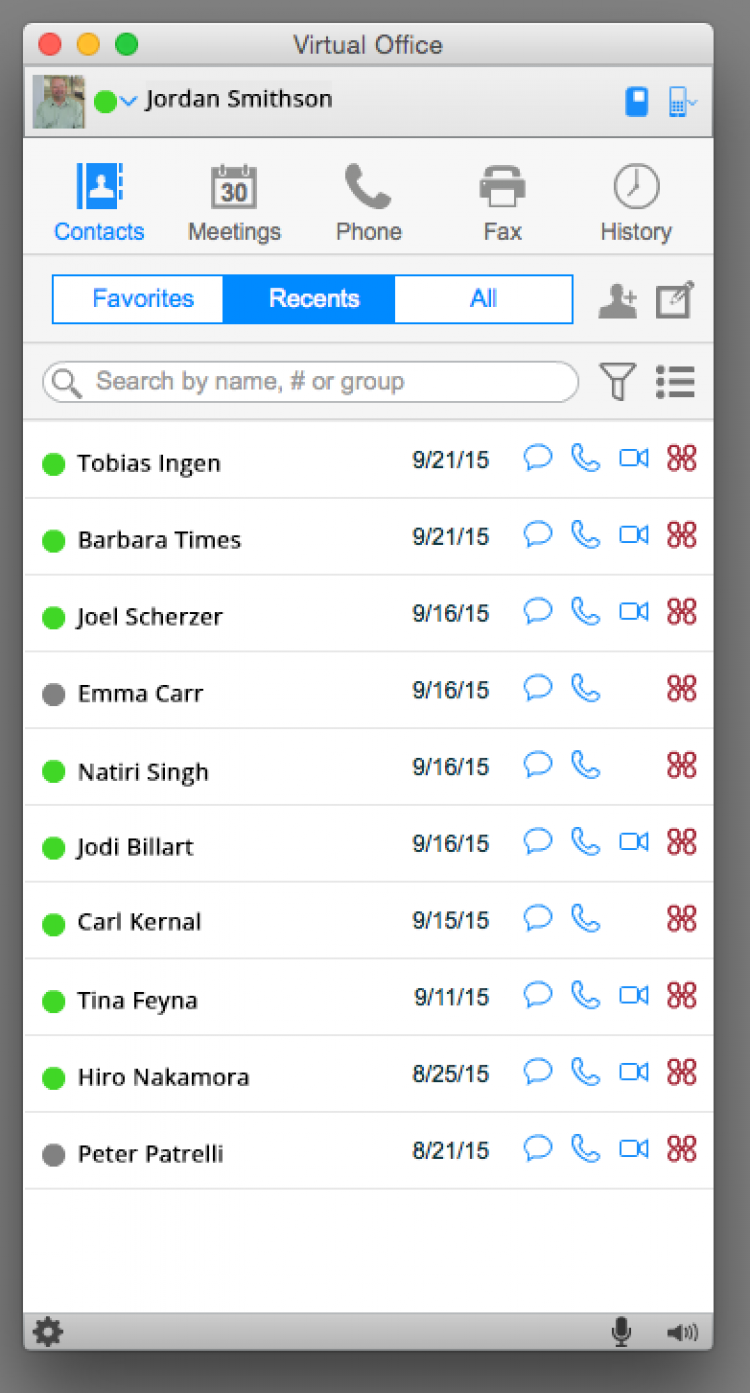
Task: Start a video call with Joel Scherzer
Action: 633,611
